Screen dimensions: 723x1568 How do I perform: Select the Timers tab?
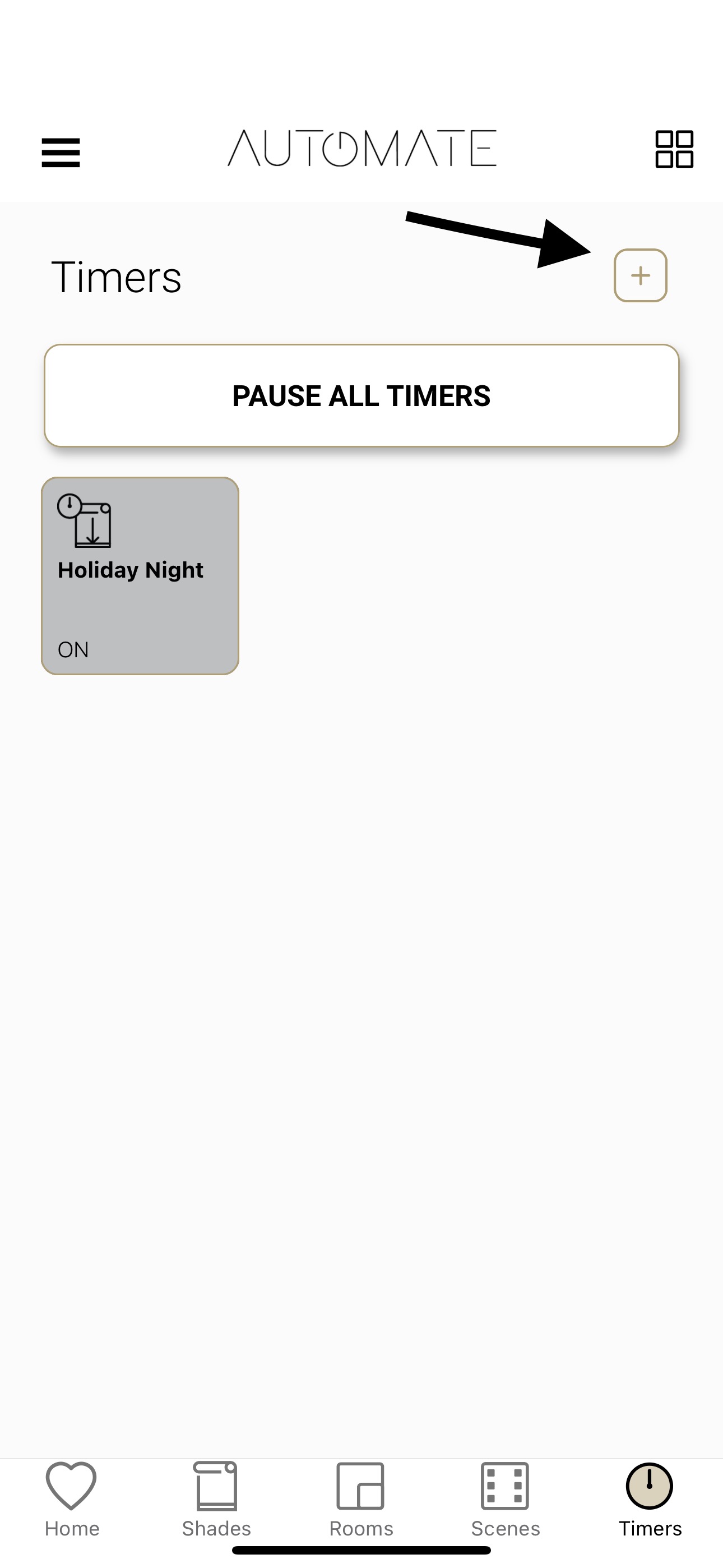650,1500
